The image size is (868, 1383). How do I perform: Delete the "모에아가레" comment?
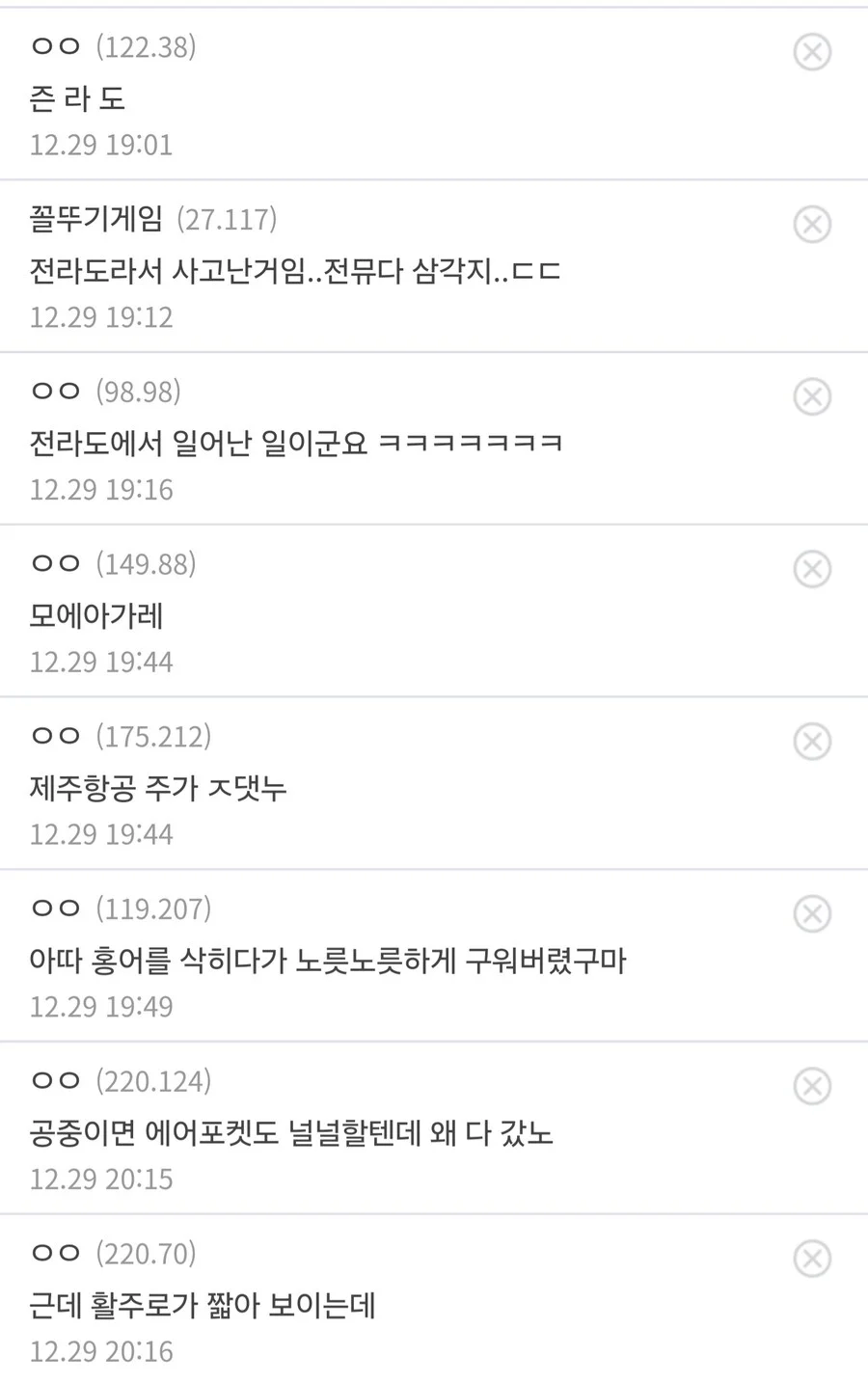pyautogui.click(x=812, y=568)
